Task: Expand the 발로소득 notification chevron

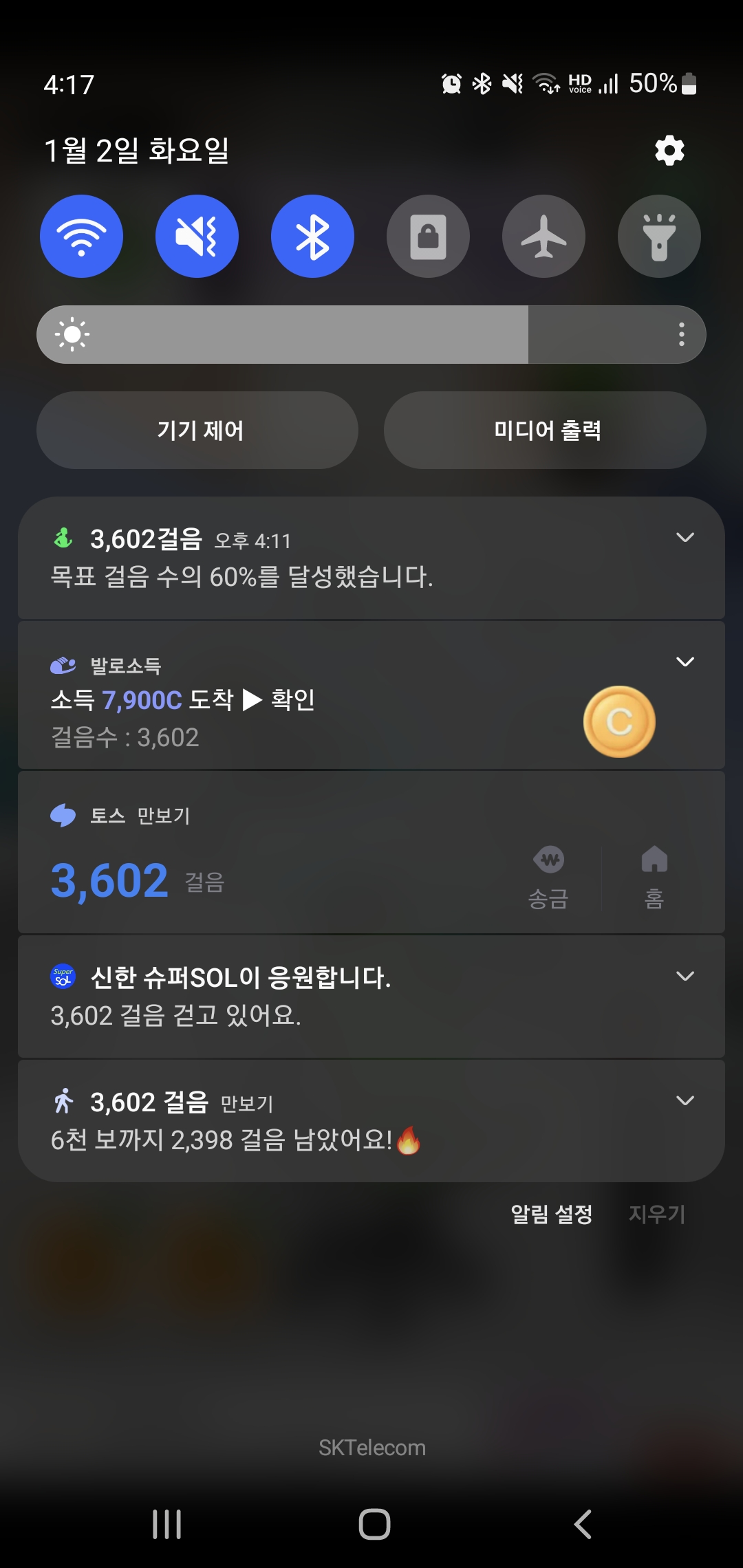Action: click(685, 662)
